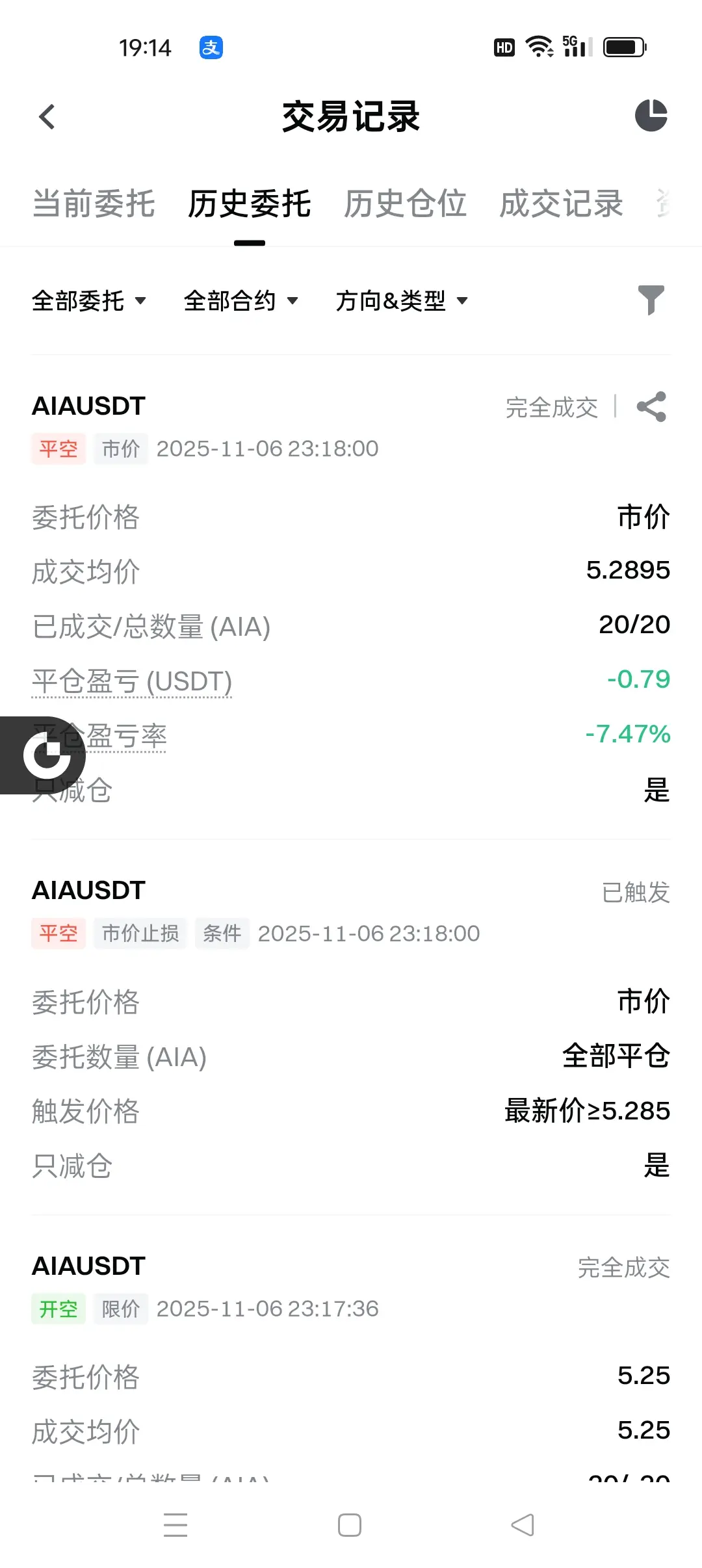Switch to 历史仓位 tab
Viewport: 702px width, 1568px height.
pos(405,204)
